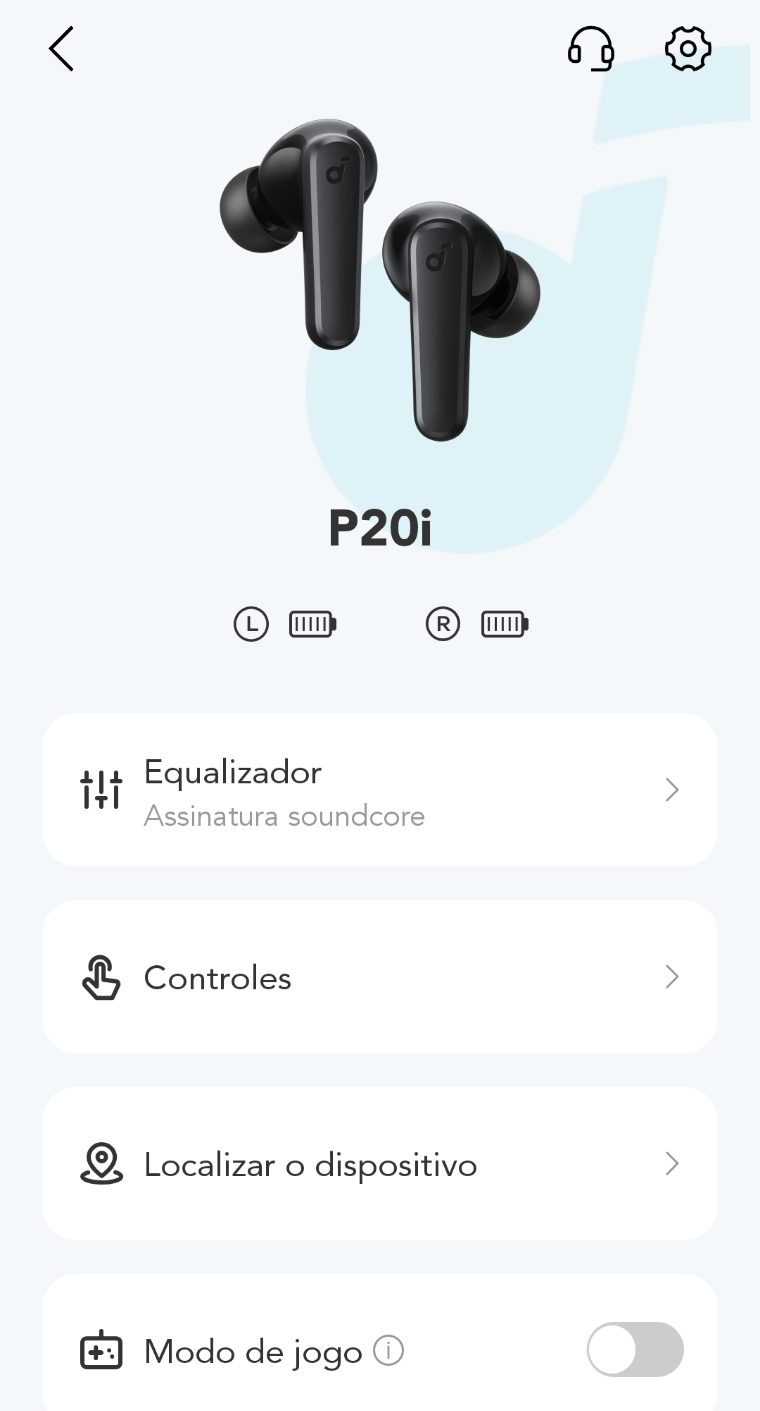This screenshot has height=1411, width=760.
Task: Open the Equalizador settings
Action: [x=379, y=790]
